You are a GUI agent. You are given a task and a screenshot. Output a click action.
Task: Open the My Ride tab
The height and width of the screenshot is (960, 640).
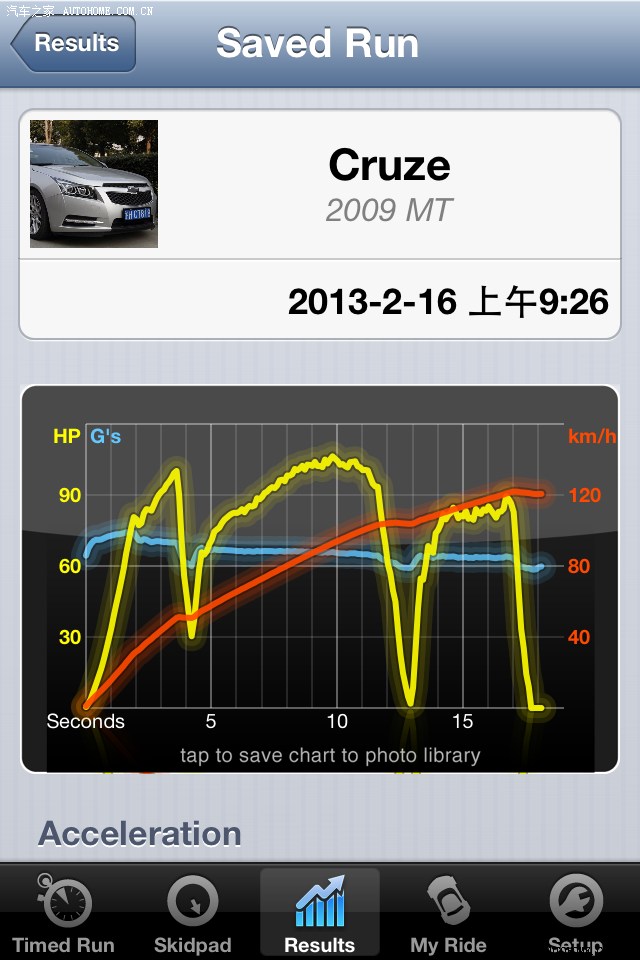pos(448,913)
